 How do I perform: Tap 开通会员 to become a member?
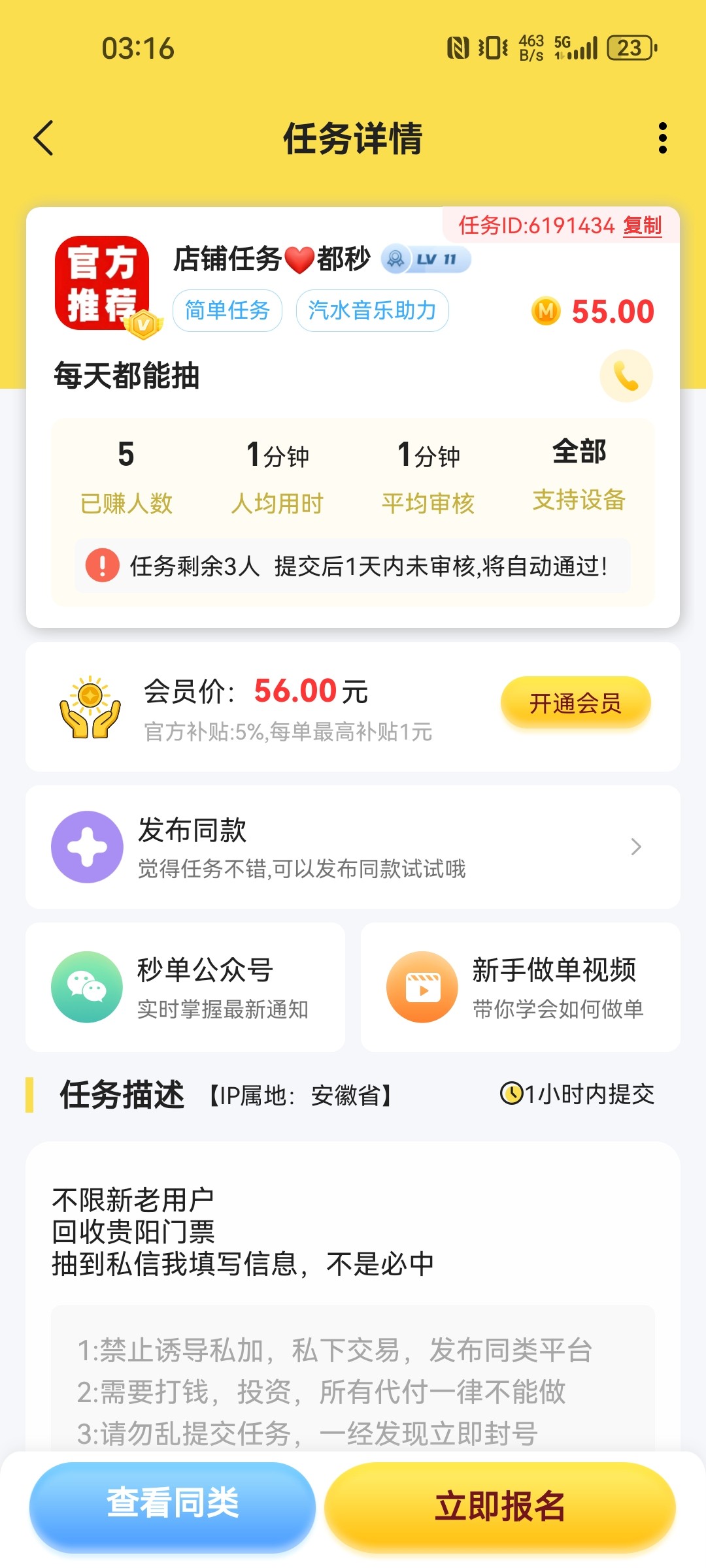pyautogui.click(x=575, y=703)
